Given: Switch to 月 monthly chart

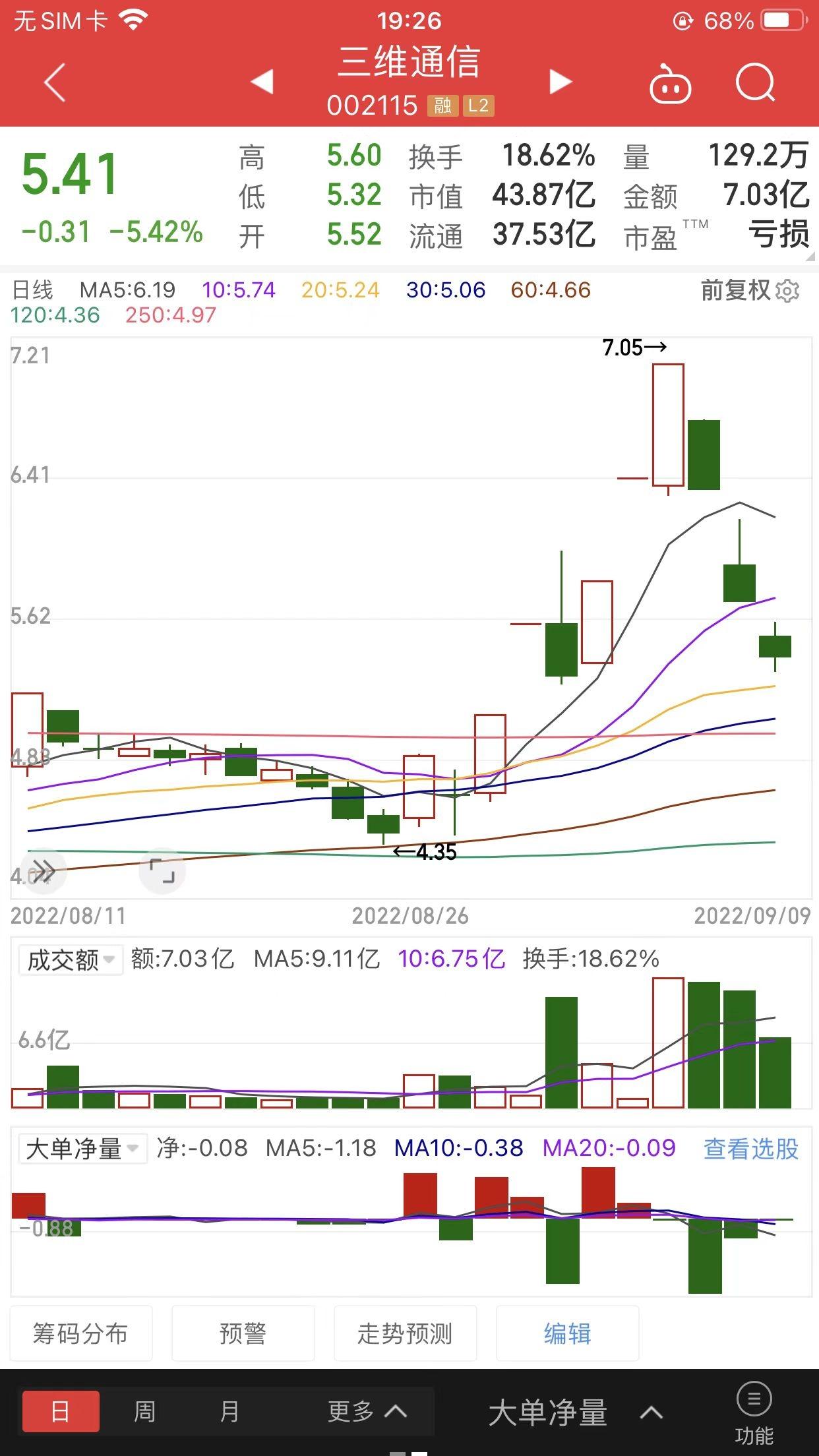Looking at the screenshot, I should [x=229, y=1411].
